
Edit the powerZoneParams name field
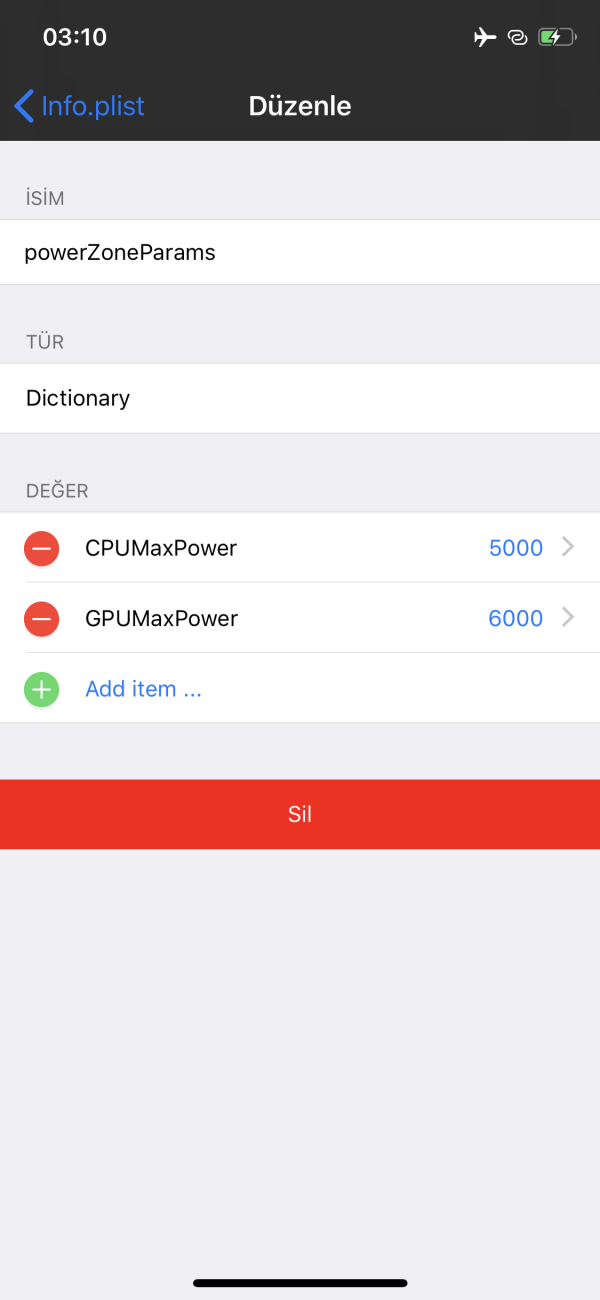click(x=300, y=253)
